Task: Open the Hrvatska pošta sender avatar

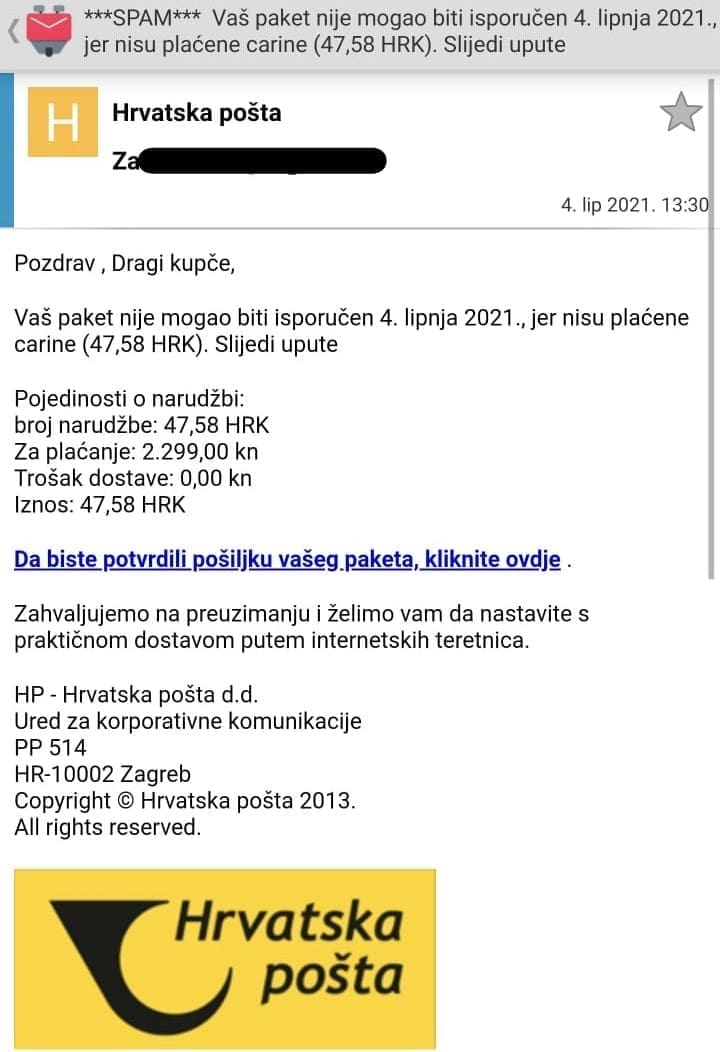Action: [62, 122]
